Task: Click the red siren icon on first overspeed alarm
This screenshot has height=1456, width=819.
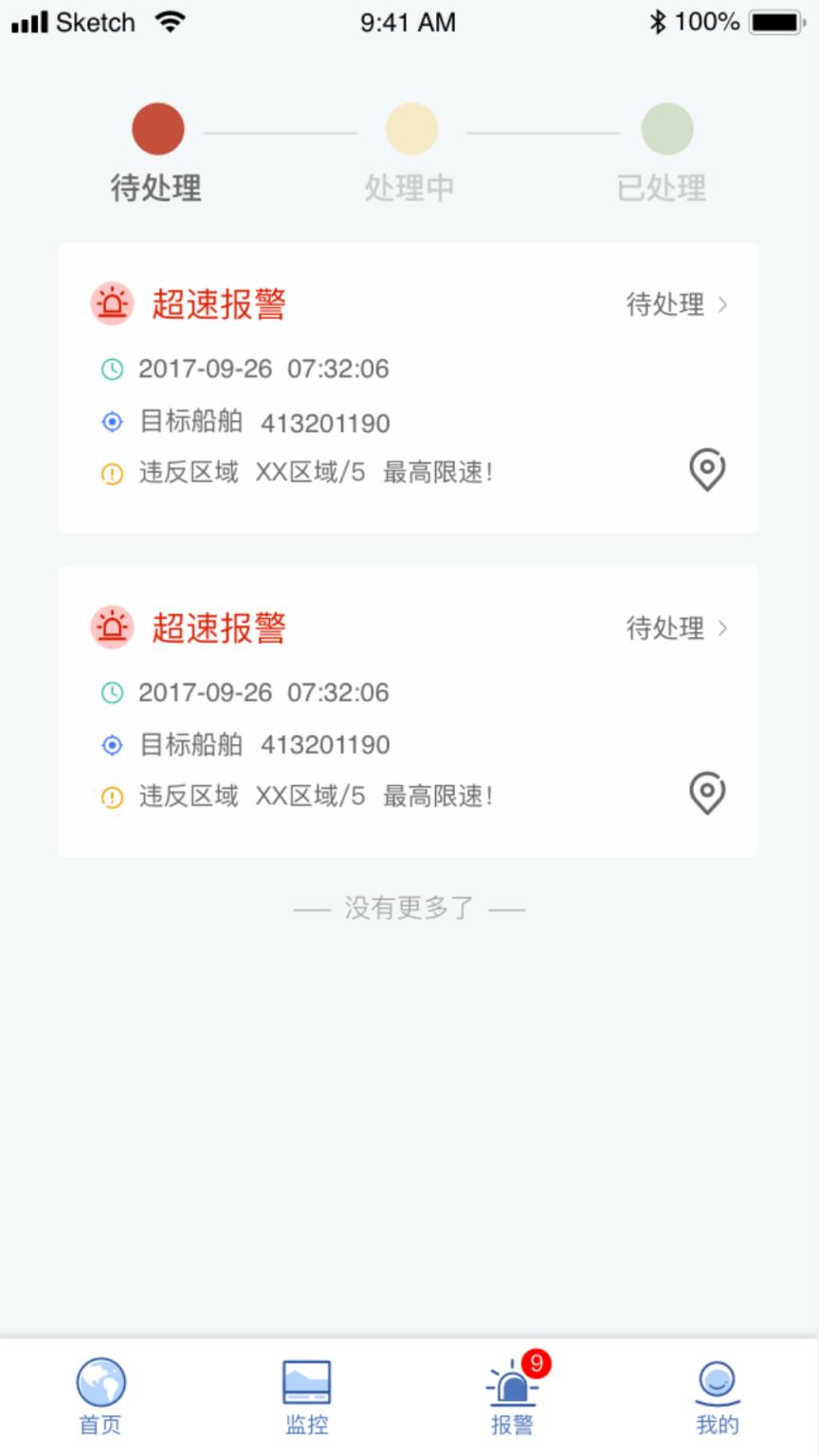Action: pos(111,303)
